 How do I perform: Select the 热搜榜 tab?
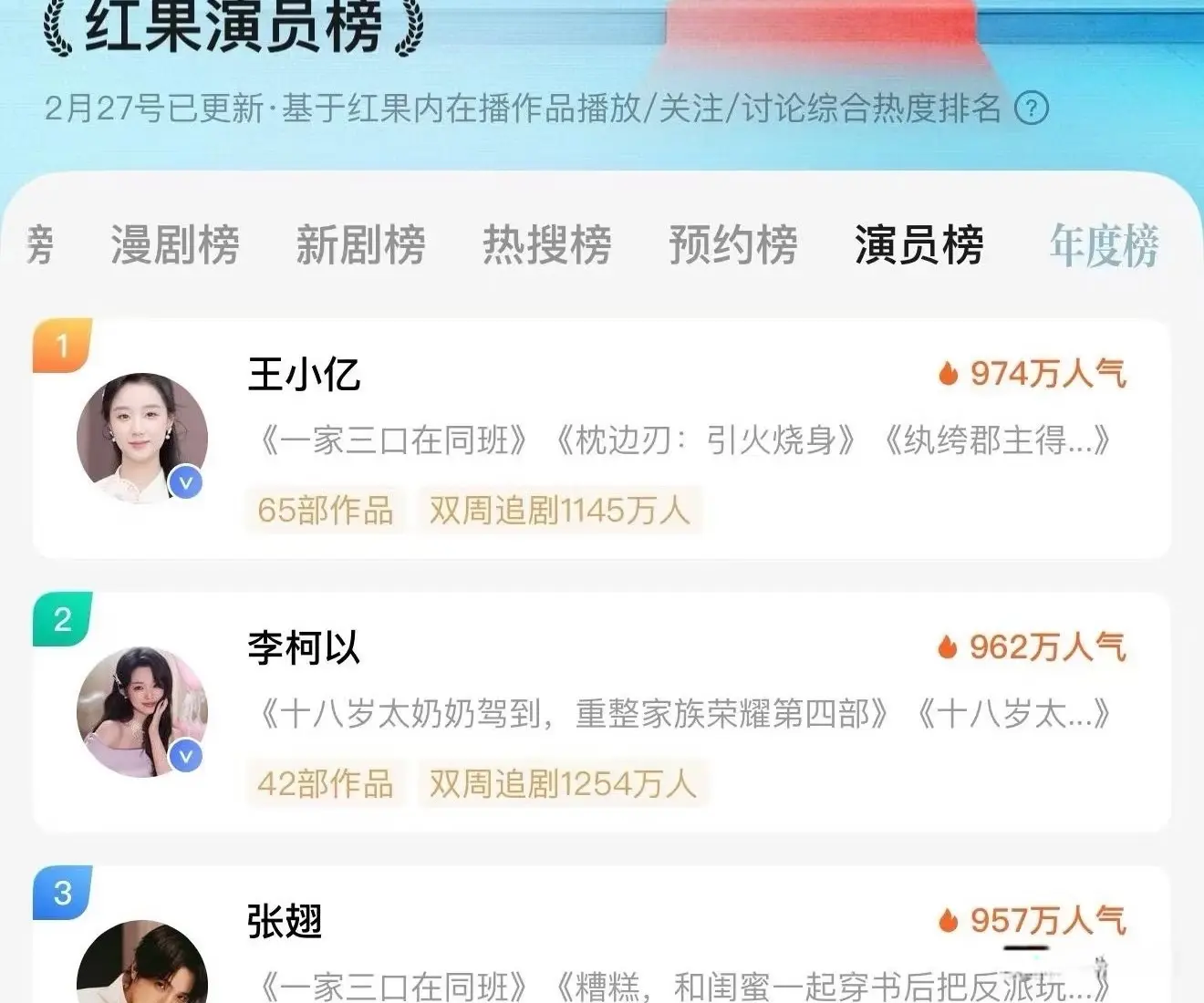[x=546, y=244]
